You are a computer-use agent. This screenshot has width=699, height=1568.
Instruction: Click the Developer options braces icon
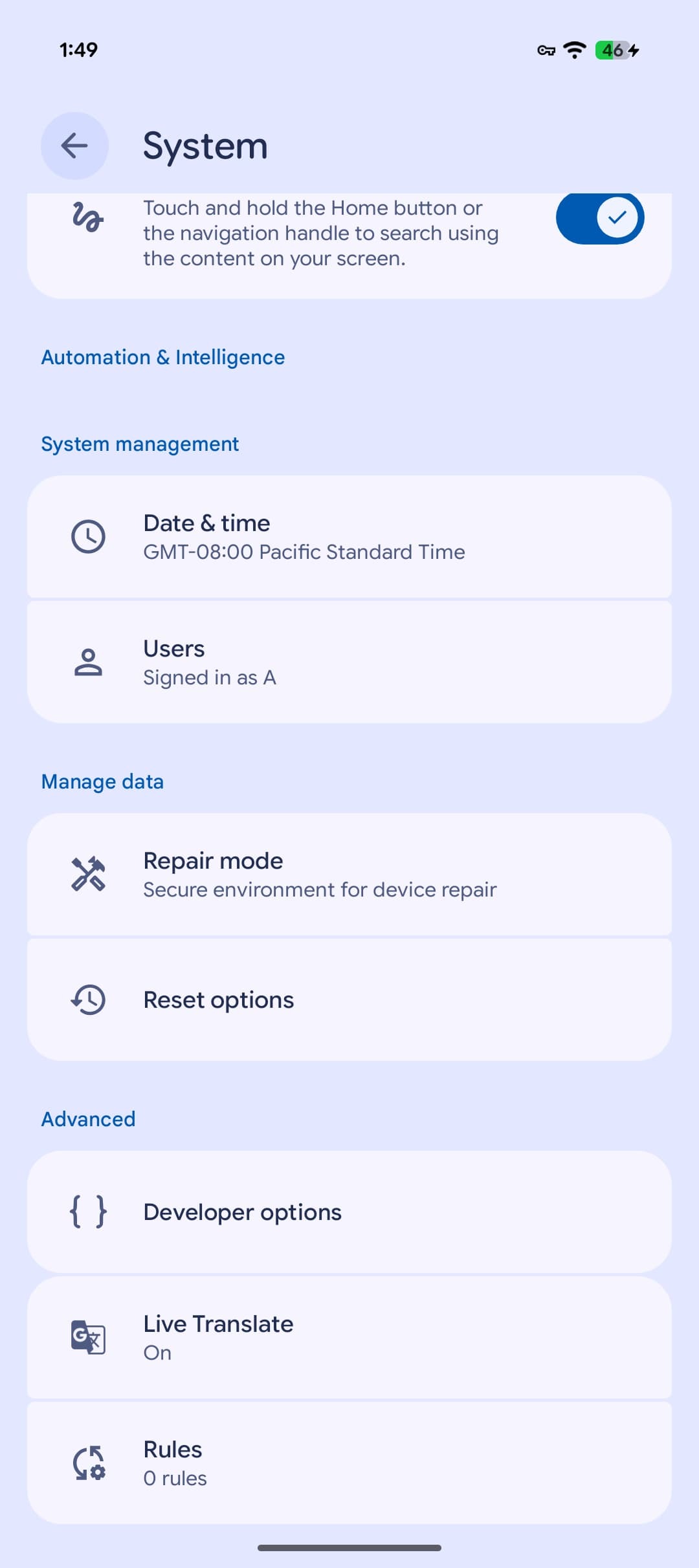pos(89,1211)
